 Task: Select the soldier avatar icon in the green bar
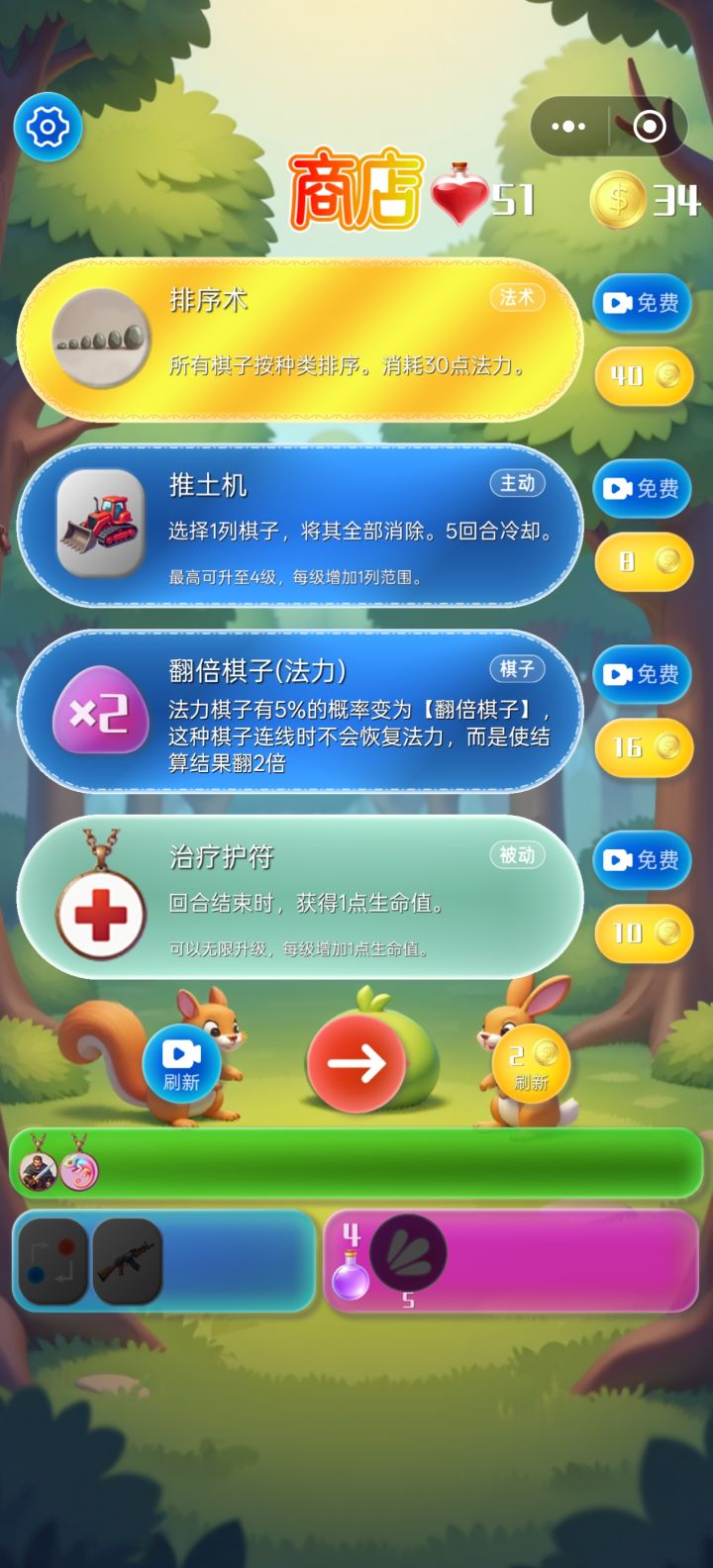click(38, 1169)
